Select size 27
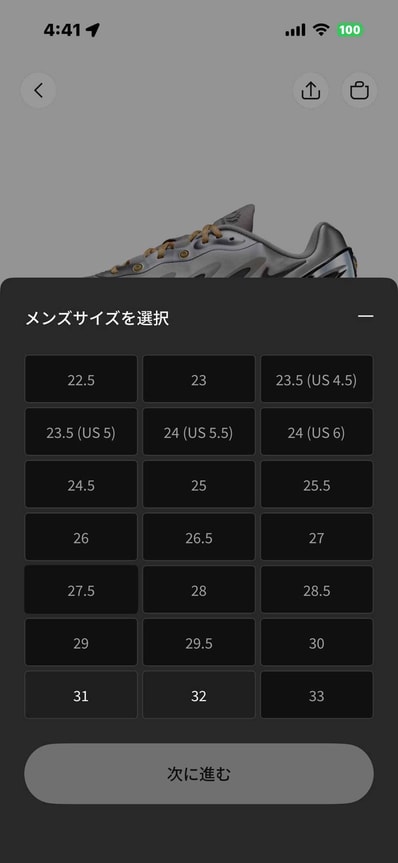Image resolution: width=398 pixels, height=863 pixels. (x=317, y=537)
